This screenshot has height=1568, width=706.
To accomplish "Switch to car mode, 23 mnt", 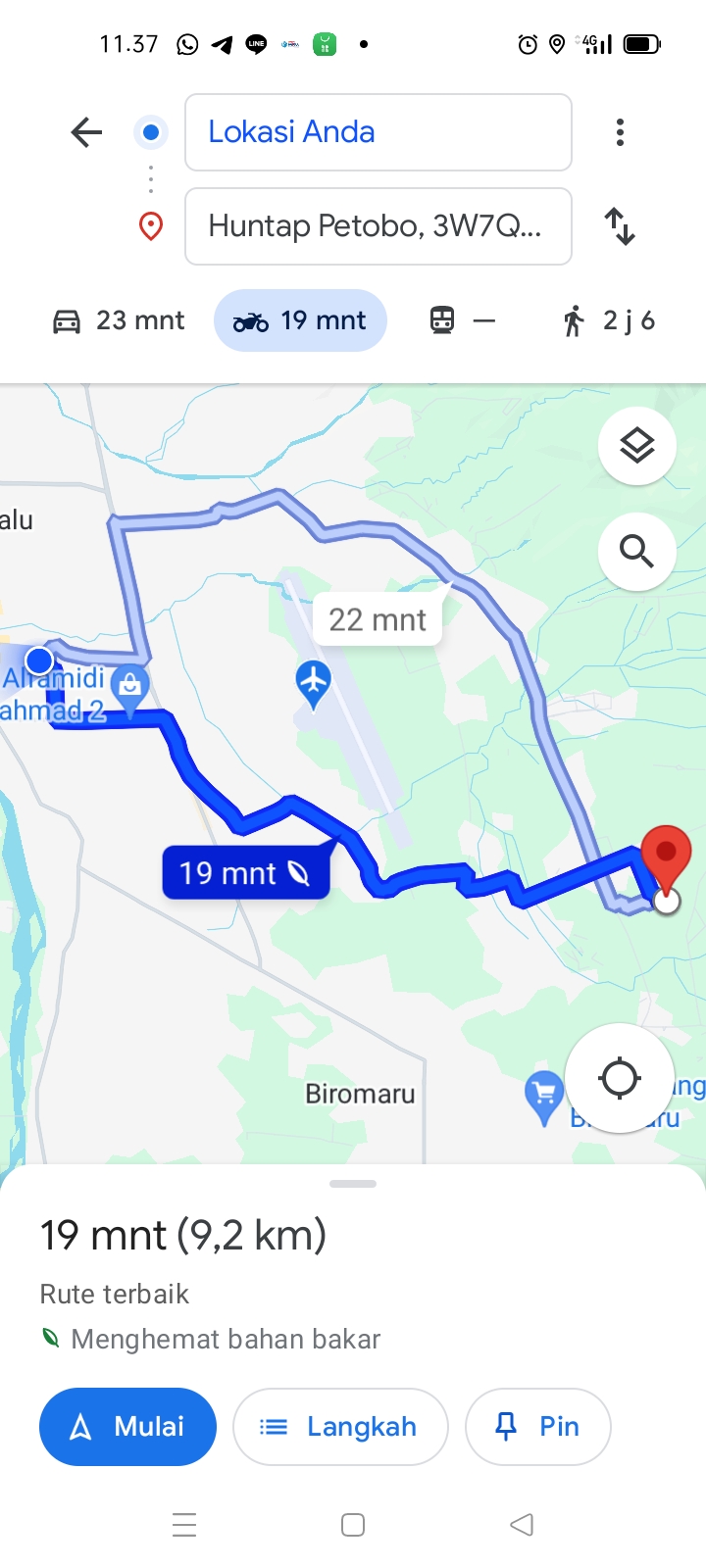I will click(119, 320).
